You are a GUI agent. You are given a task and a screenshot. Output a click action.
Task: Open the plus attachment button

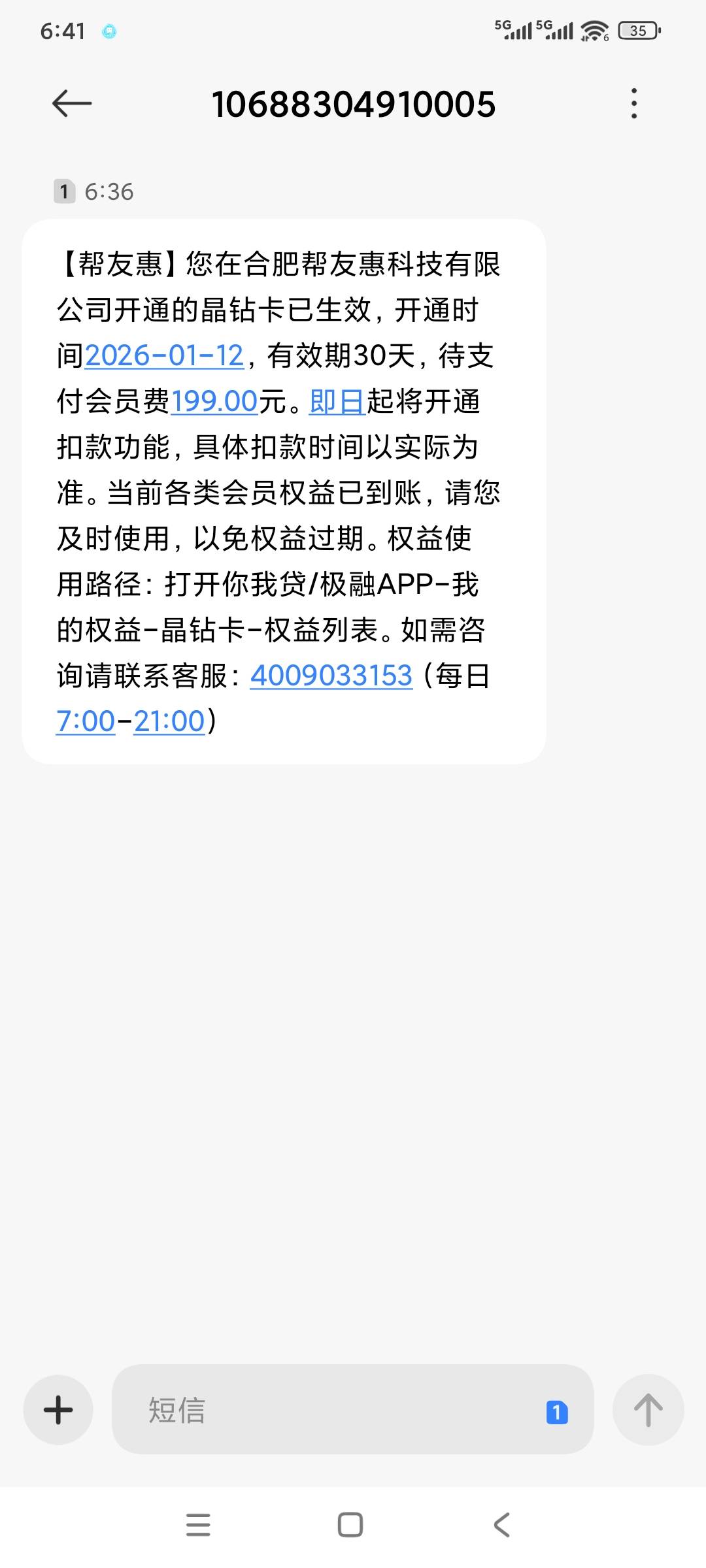click(x=58, y=1410)
